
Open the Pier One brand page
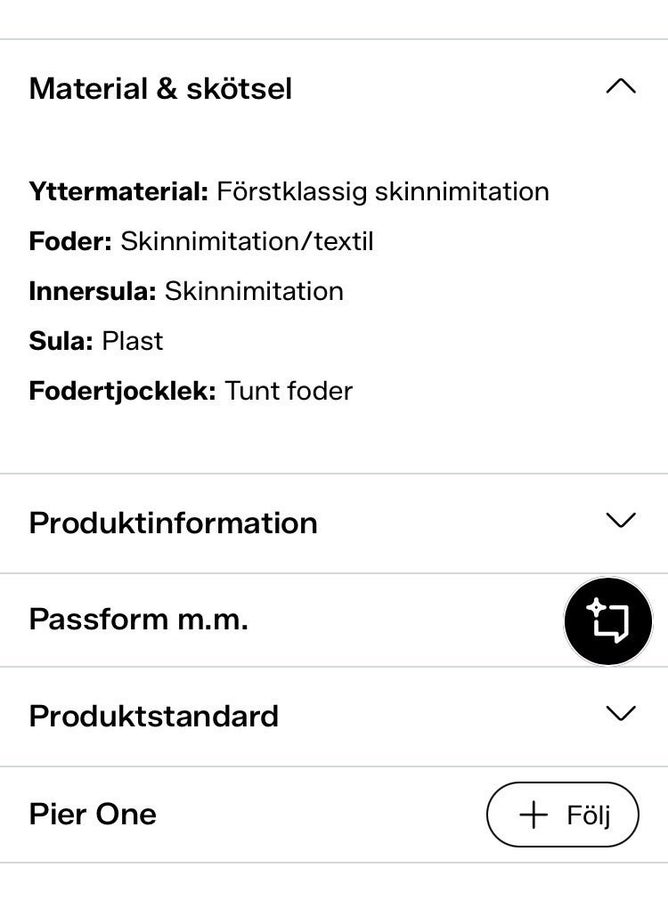(93, 814)
